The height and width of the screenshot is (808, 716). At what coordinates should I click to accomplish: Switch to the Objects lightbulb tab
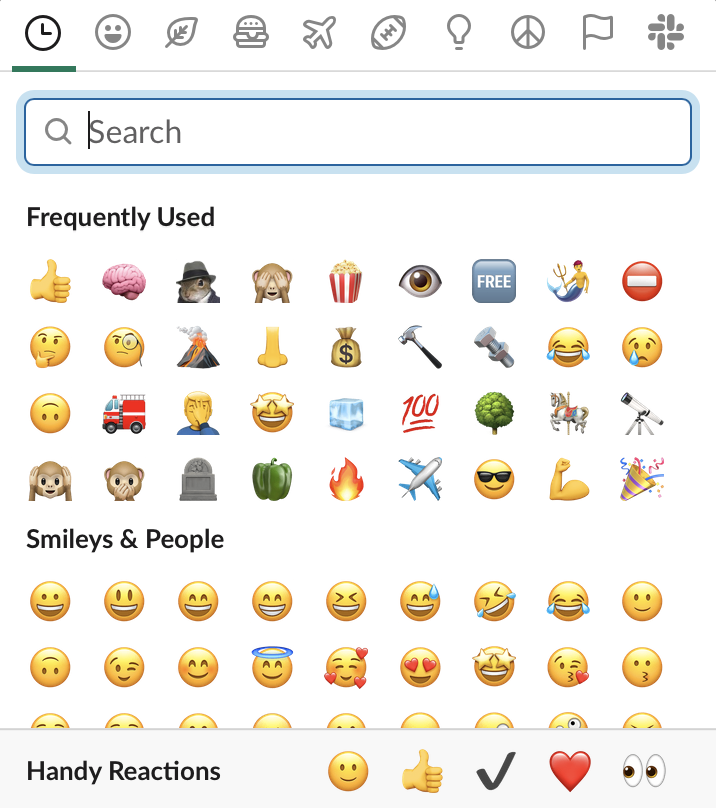coord(457,34)
